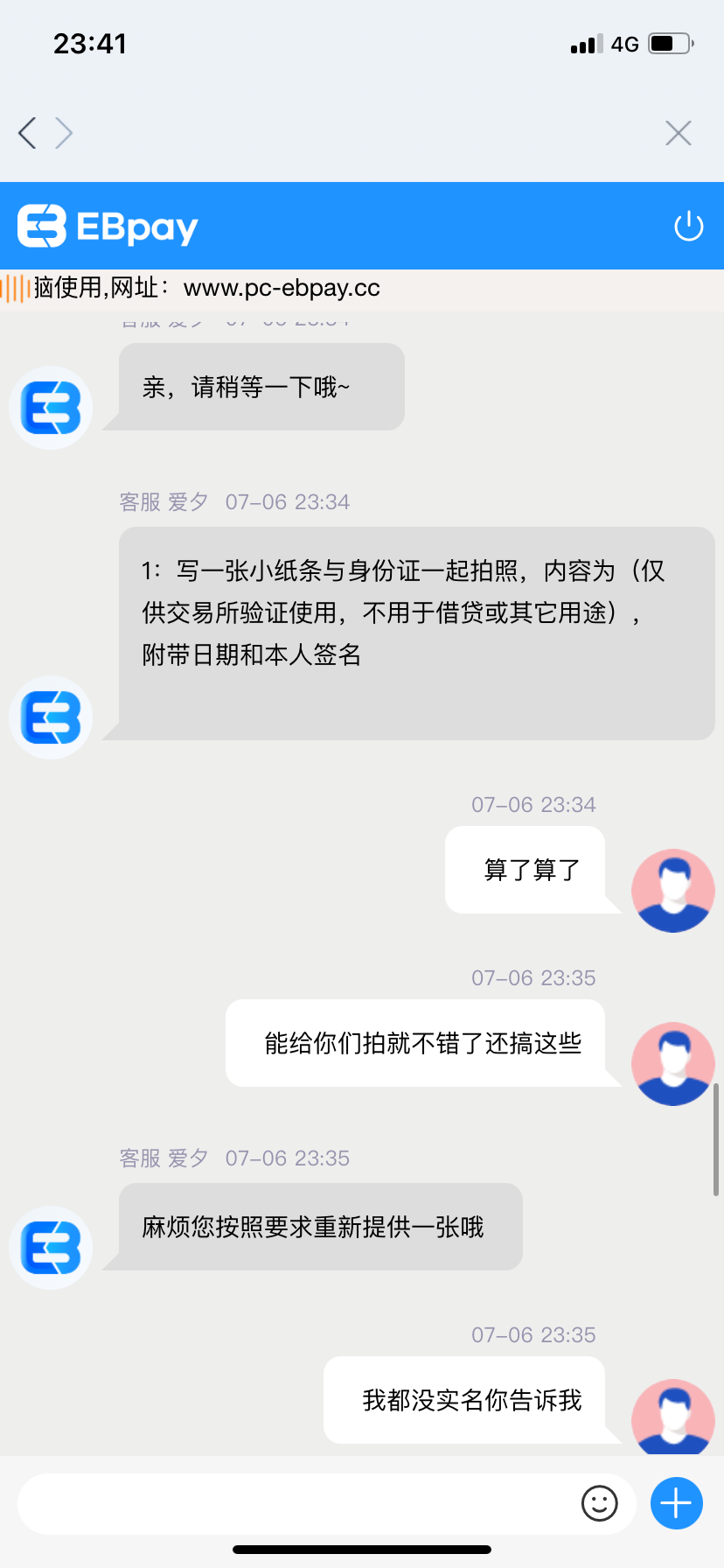Open the emoji picker
724x1568 pixels.
pos(599,1503)
